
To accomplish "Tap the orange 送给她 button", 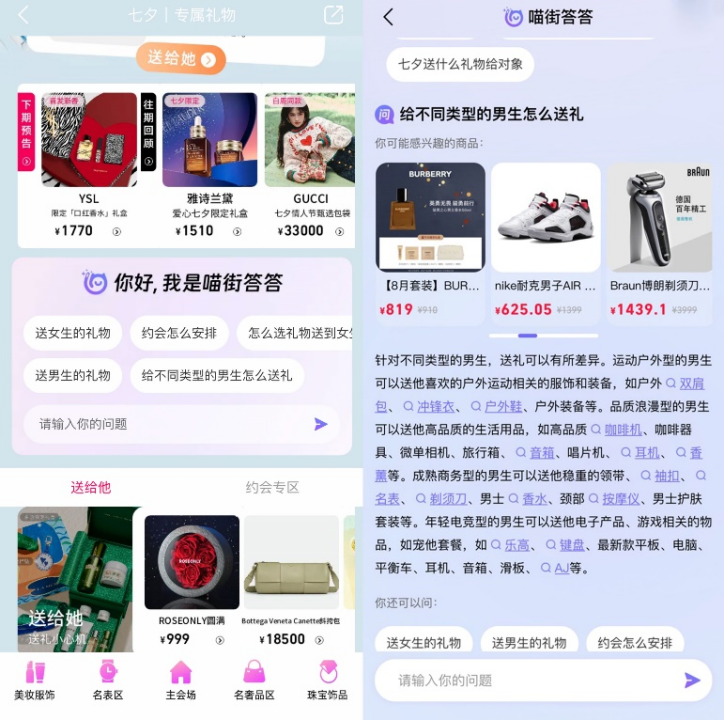I will (181, 58).
